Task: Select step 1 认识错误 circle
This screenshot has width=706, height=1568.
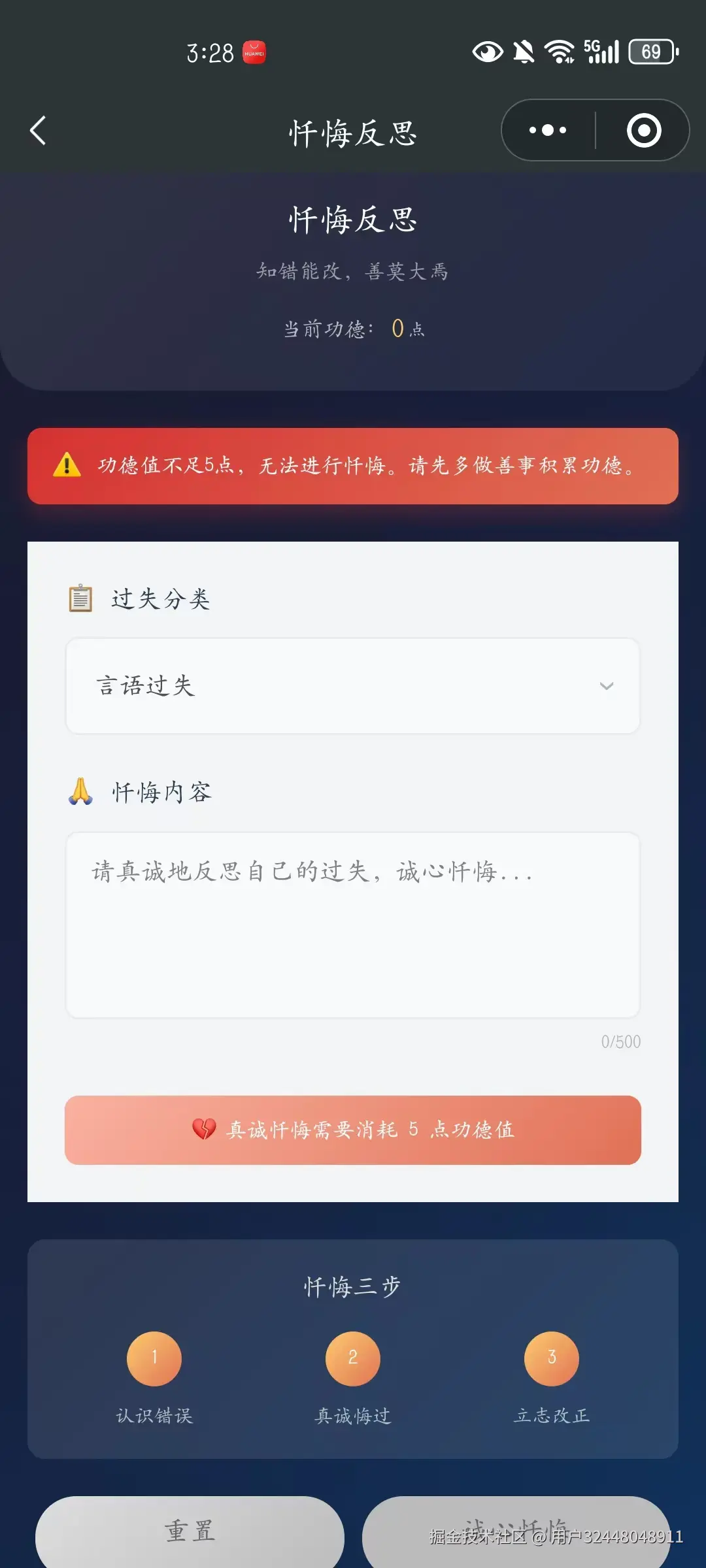Action: pos(154,1358)
